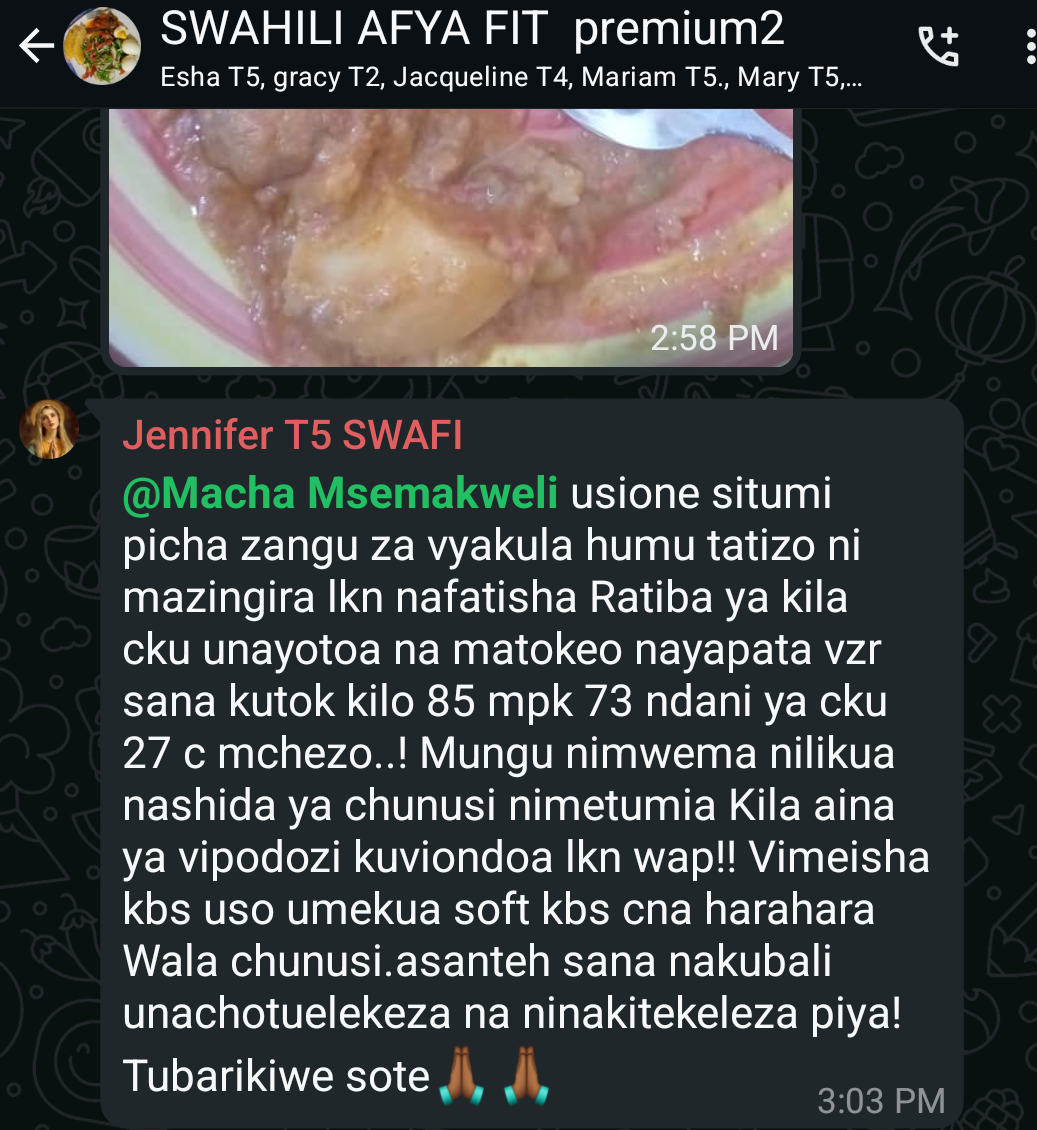Image resolution: width=1037 pixels, height=1130 pixels.
Task: Start a group call
Action: tap(938, 46)
